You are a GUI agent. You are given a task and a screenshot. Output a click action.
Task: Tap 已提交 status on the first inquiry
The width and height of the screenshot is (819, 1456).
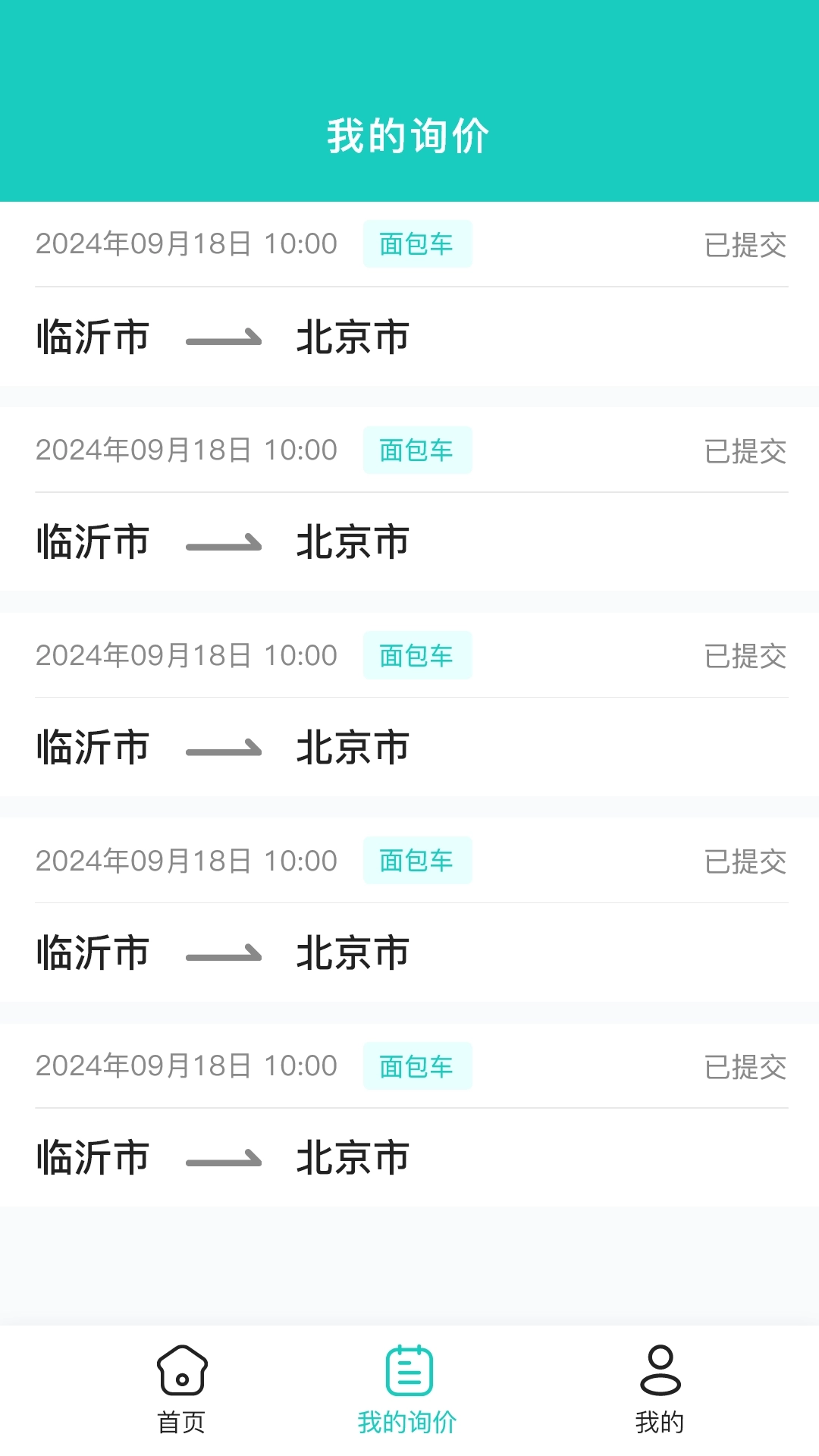pos(745,244)
